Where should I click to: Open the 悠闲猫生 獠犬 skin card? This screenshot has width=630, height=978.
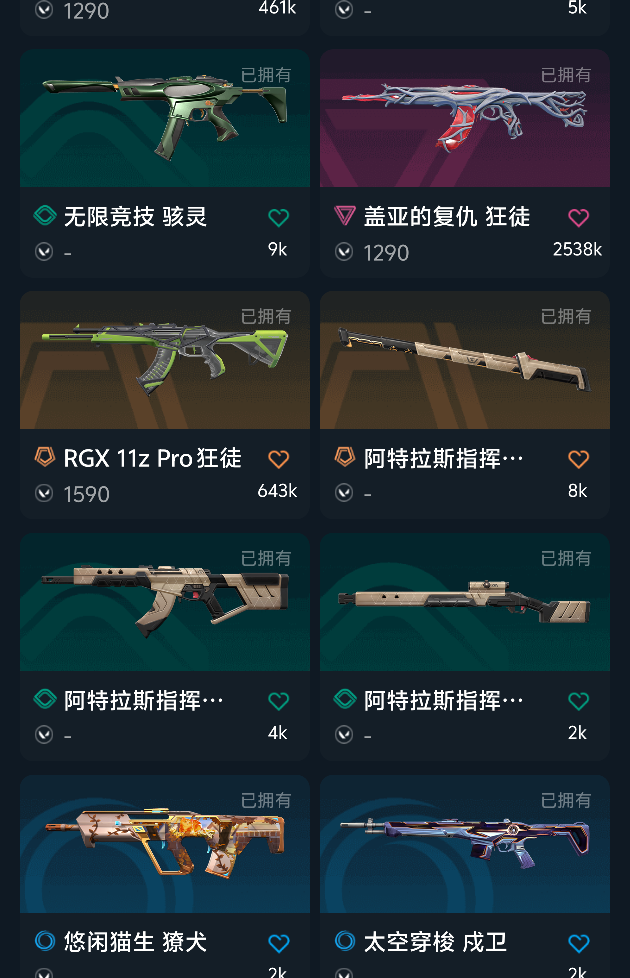tap(164, 845)
